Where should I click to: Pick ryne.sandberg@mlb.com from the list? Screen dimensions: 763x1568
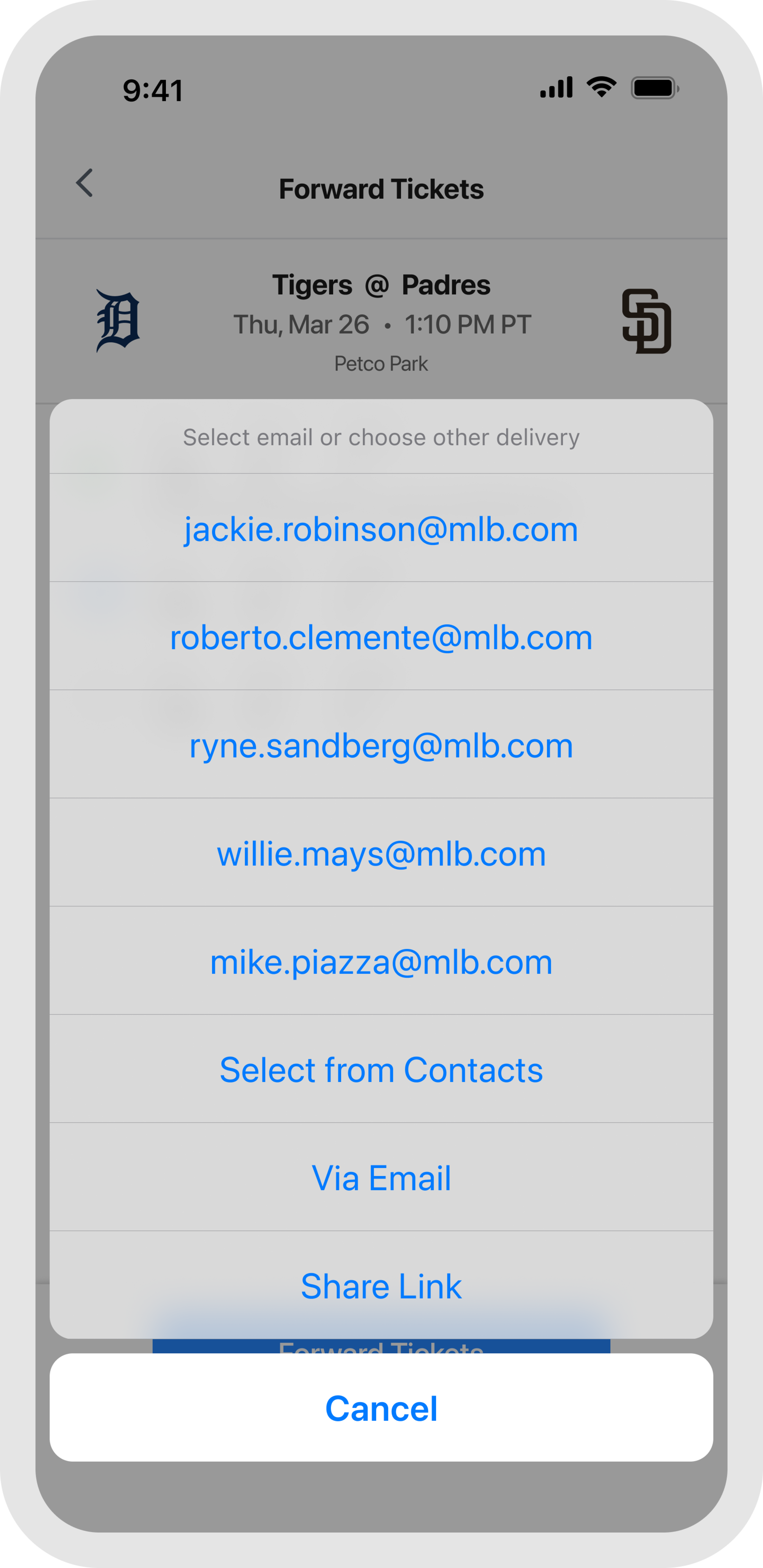point(381,745)
